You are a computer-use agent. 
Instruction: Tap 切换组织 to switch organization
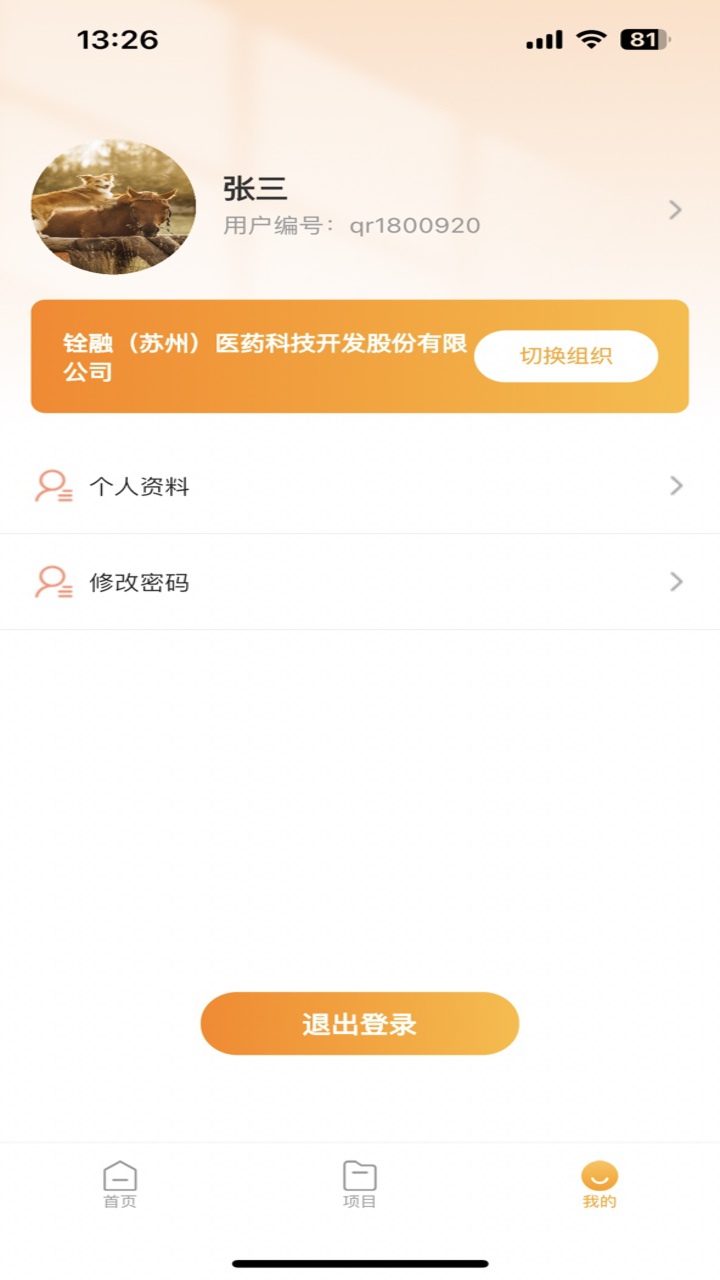point(567,355)
